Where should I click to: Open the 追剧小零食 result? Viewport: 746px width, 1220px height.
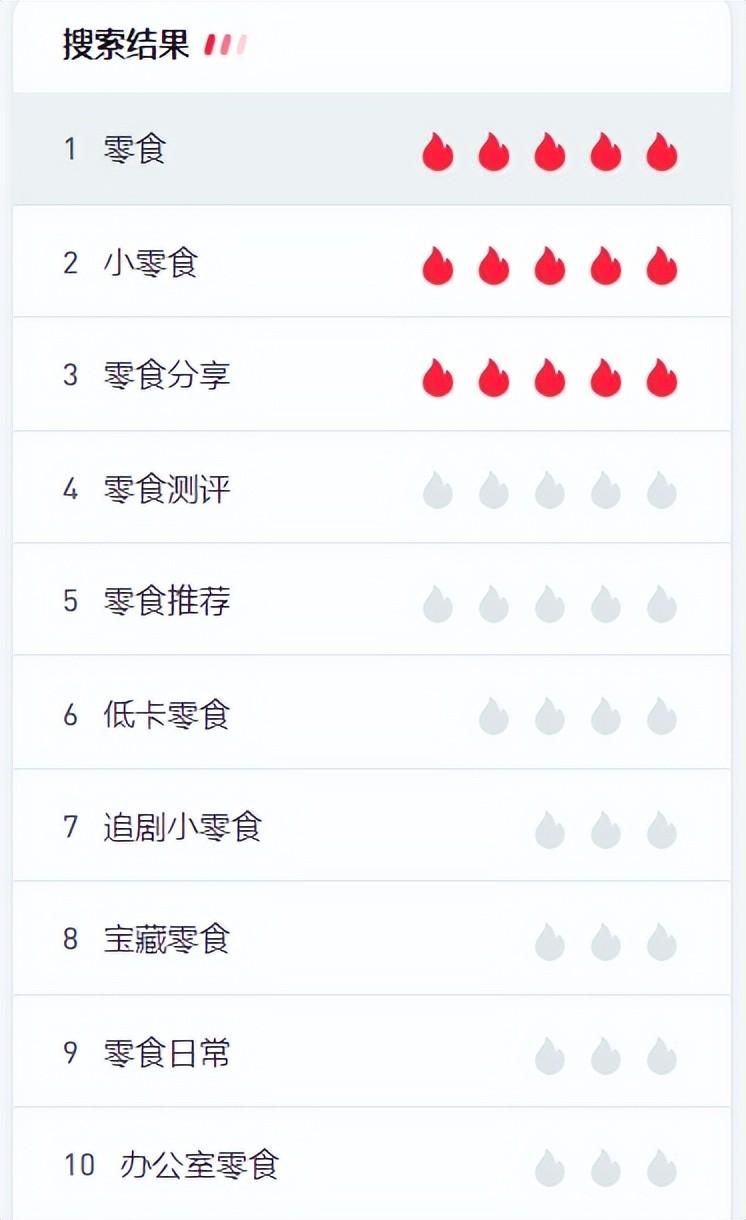[183, 827]
